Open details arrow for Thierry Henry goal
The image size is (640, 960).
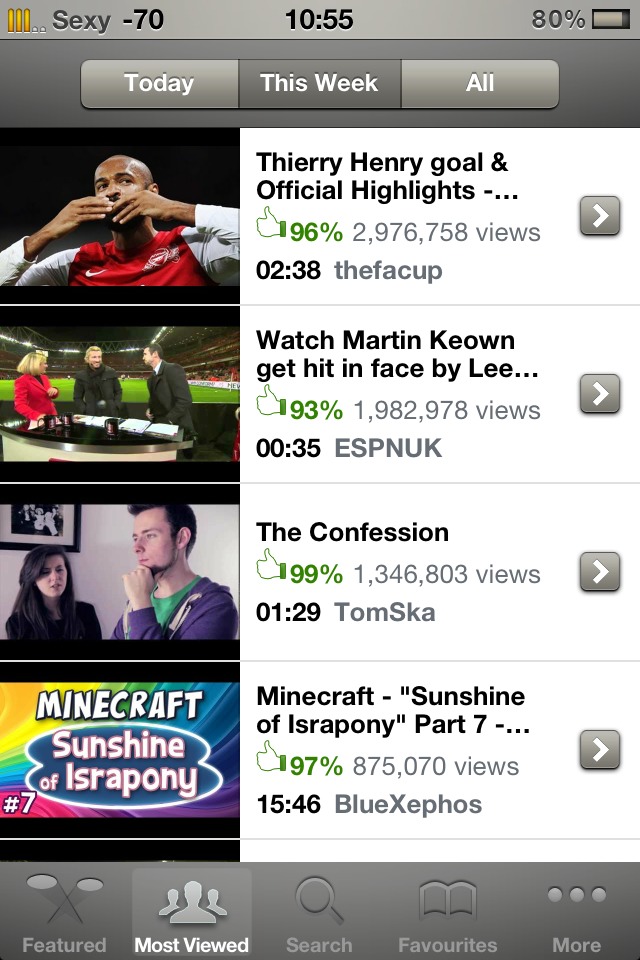coord(600,216)
